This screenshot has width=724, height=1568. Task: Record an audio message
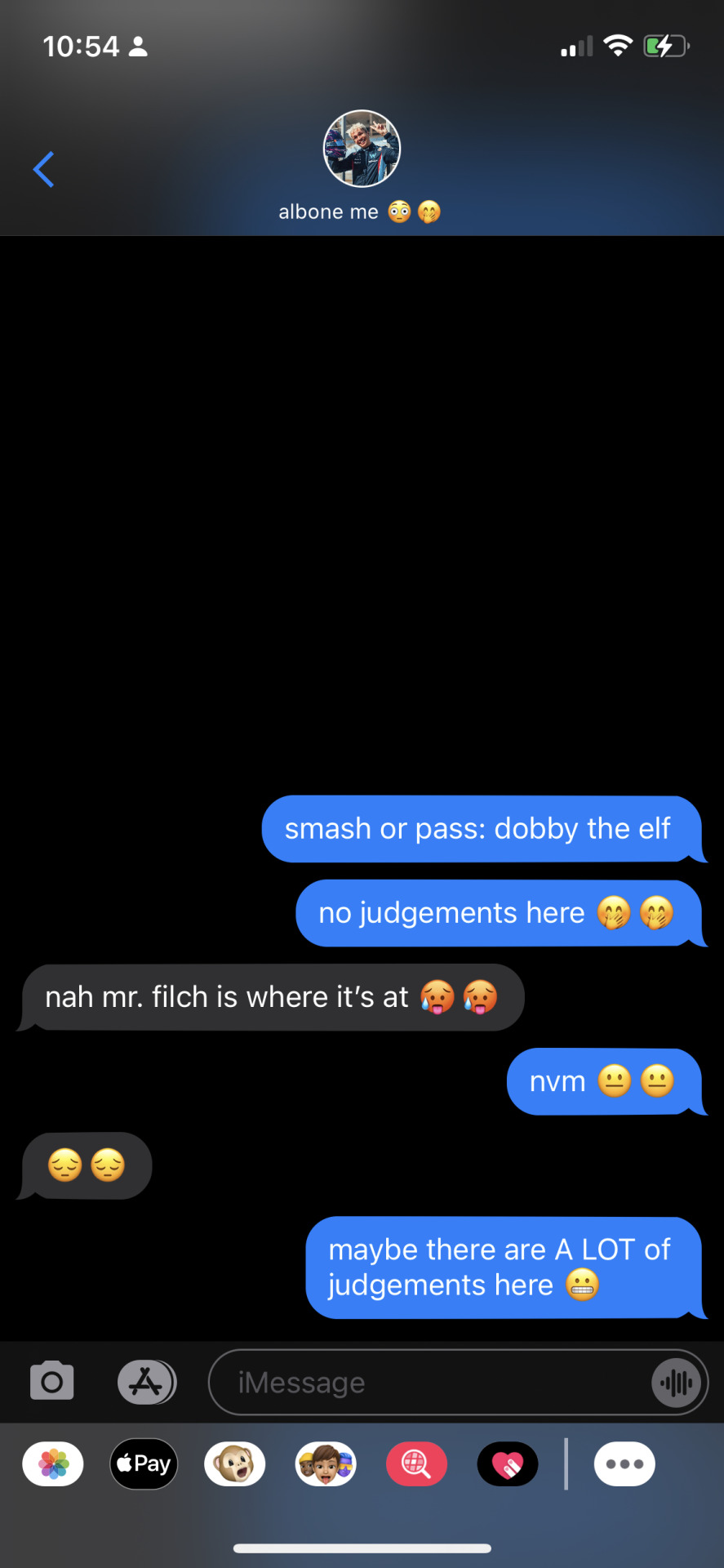click(x=677, y=1383)
